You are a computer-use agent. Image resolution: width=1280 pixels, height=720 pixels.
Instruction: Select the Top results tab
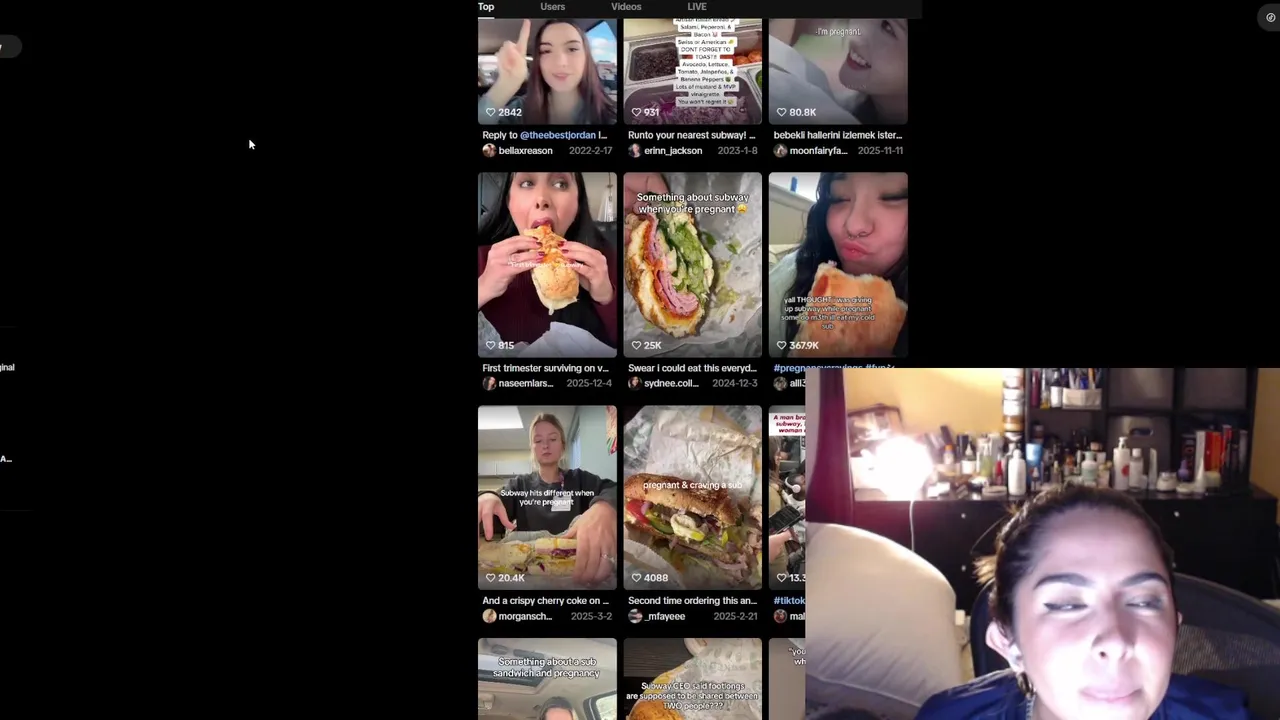click(x=486, y=7)
